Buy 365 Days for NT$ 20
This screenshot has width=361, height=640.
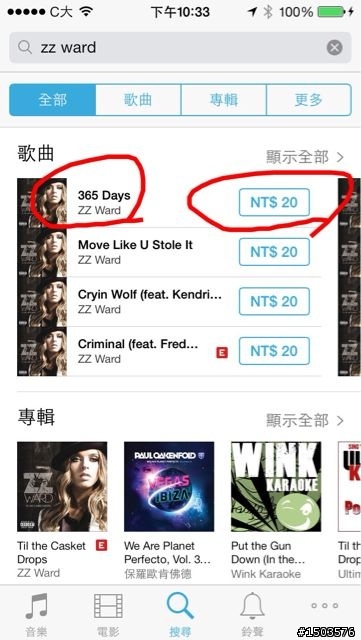click(274, 202)
